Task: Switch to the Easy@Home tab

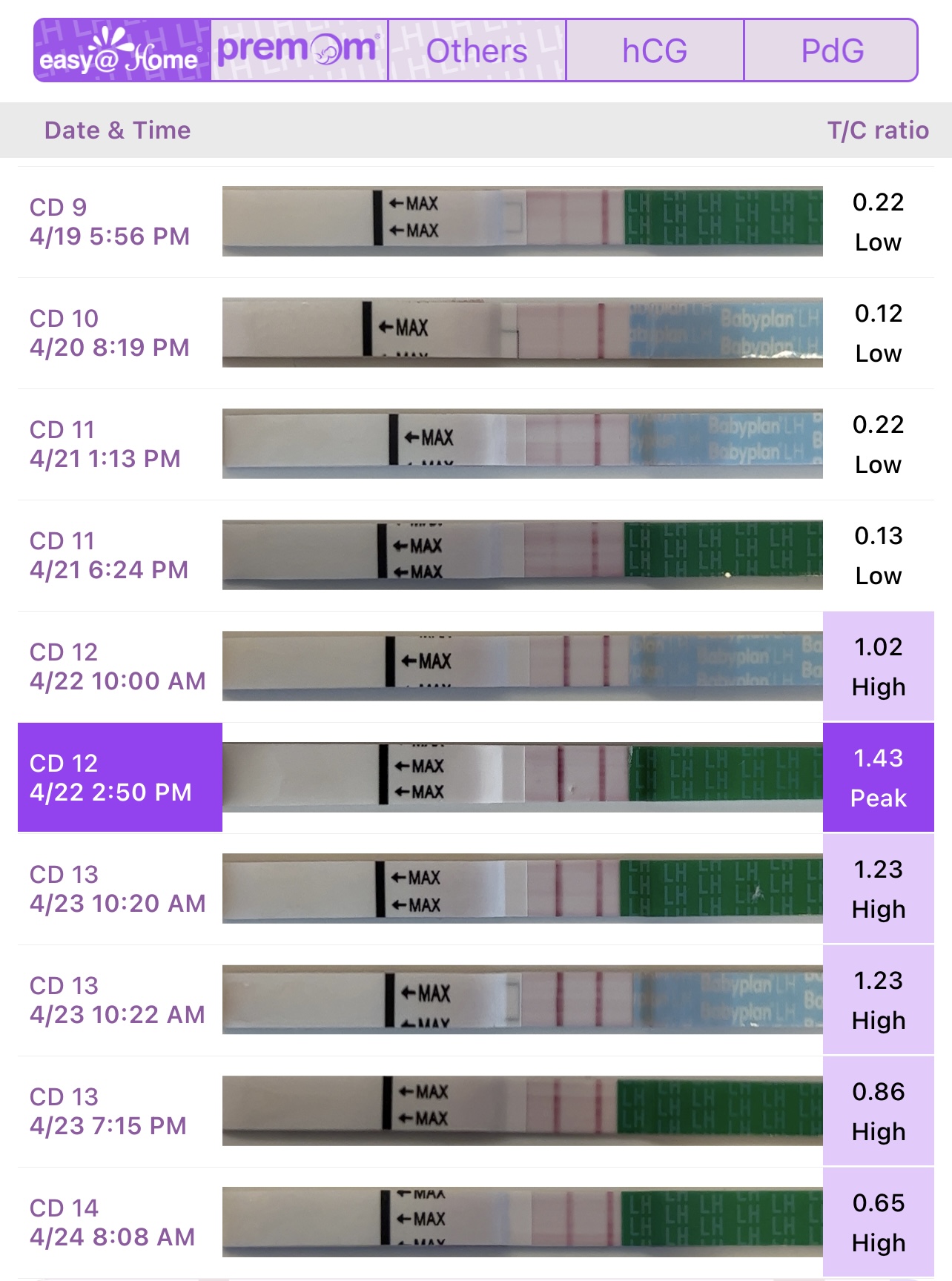Action: click(x=122, y=50)
